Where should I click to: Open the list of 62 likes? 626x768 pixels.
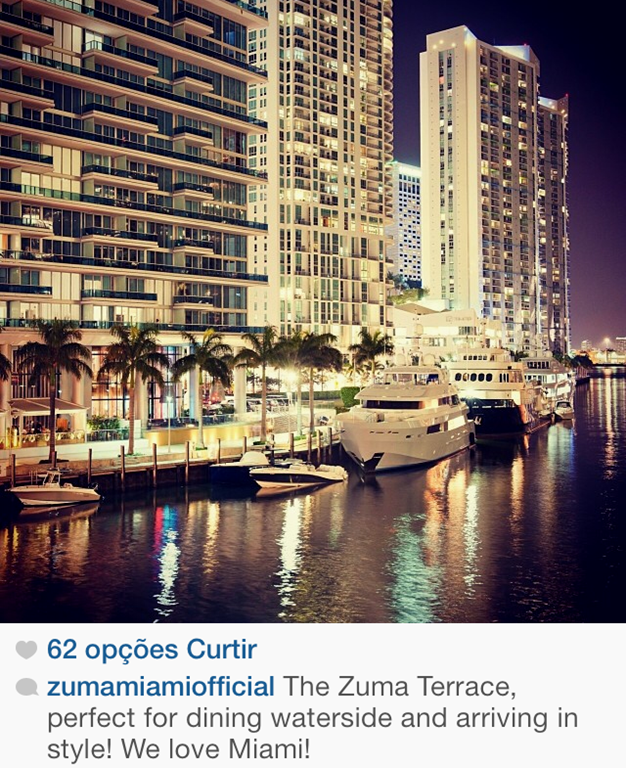coord(152,650)
